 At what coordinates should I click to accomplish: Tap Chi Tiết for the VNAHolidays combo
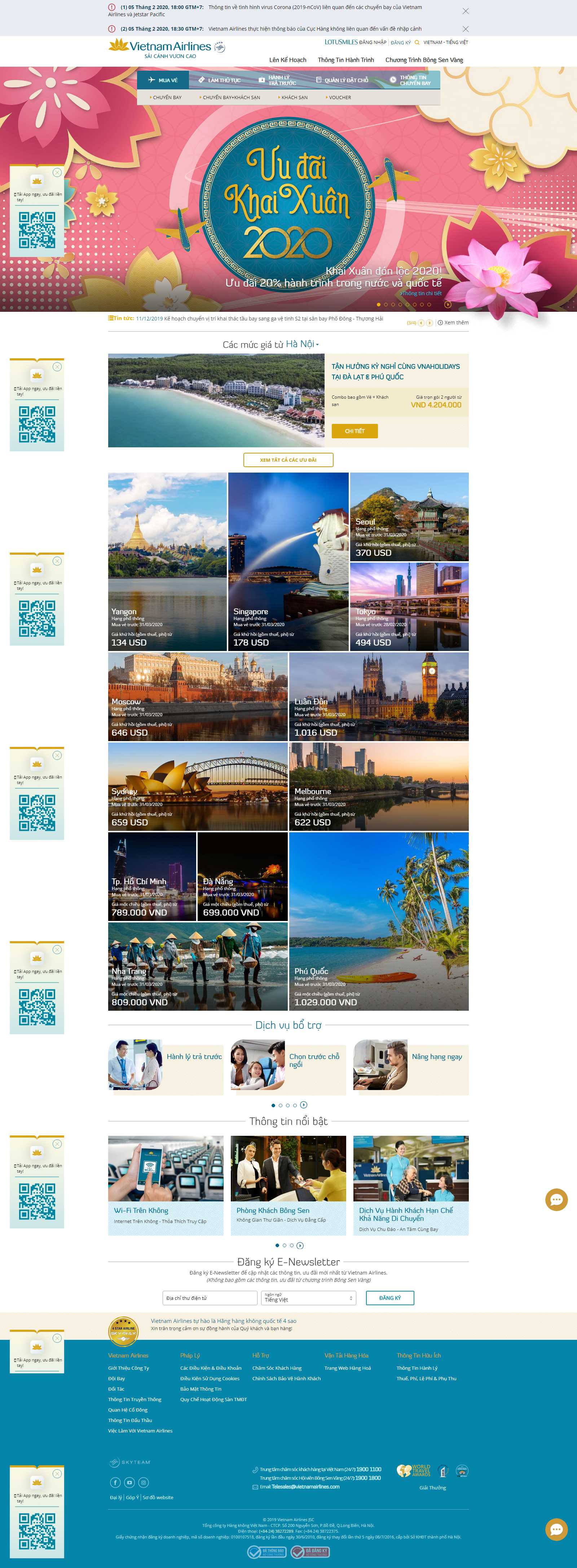tap(354, 431)
